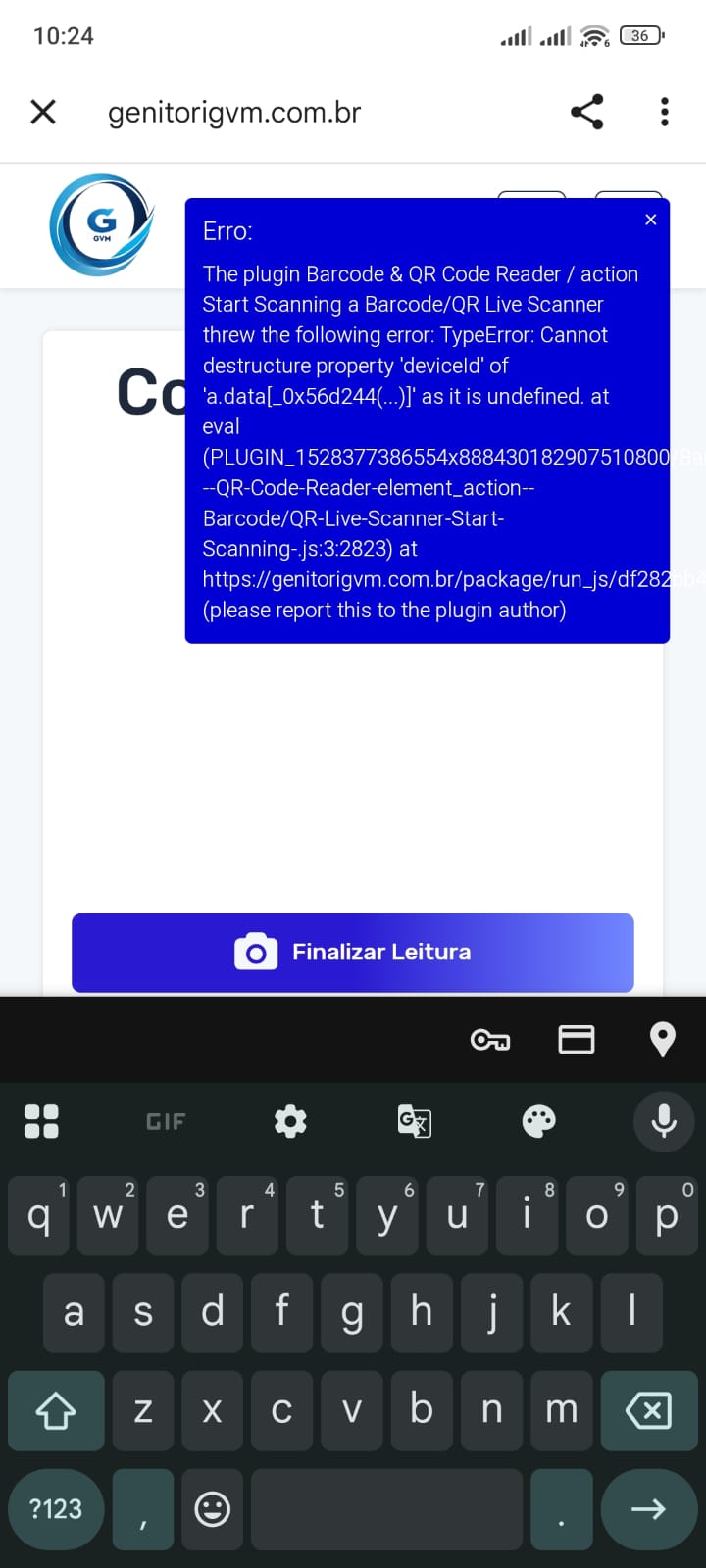Viewport: 706px width, 1568px height.
Task: Open keyboard settings gear
Action: [290, 1120]
